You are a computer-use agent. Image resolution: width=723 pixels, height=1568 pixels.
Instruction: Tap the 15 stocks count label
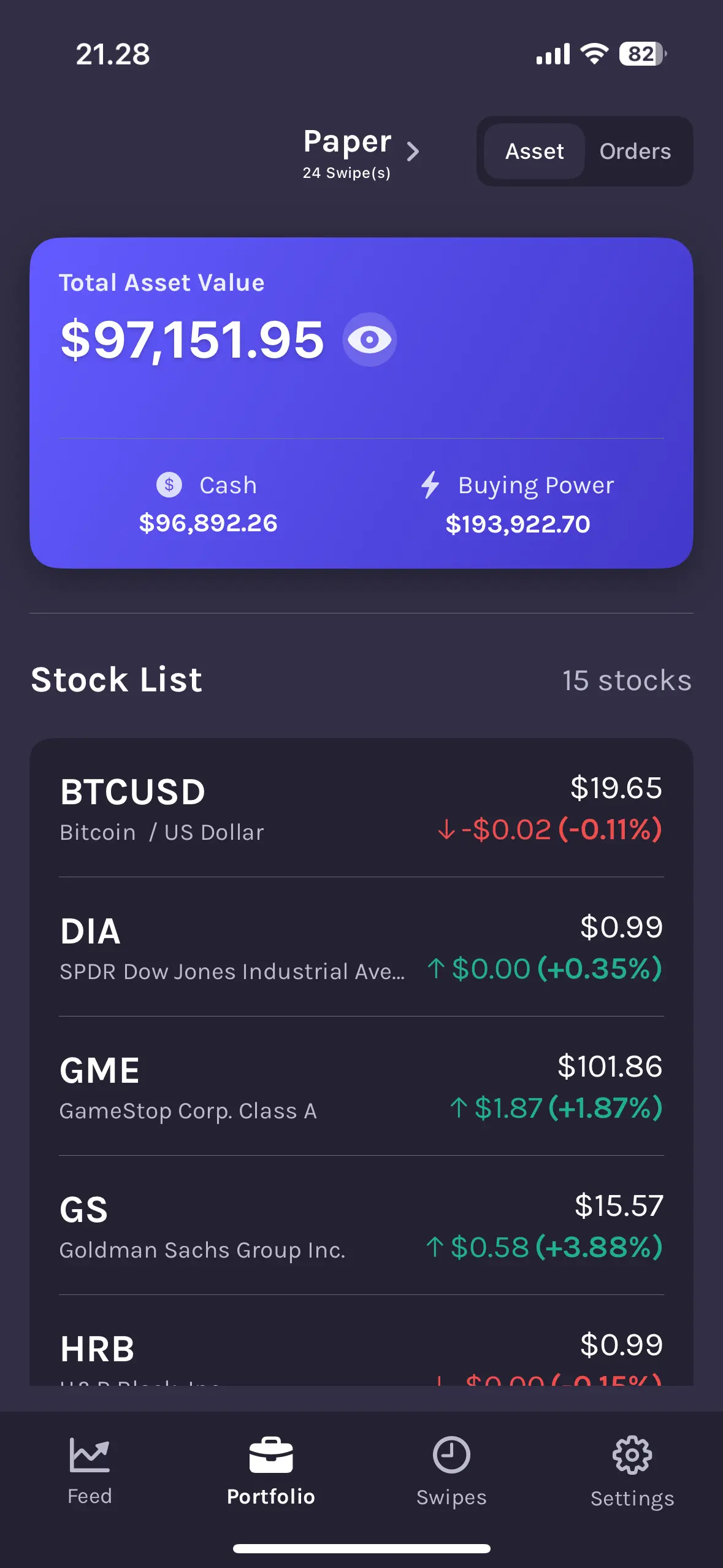[627, 680]
